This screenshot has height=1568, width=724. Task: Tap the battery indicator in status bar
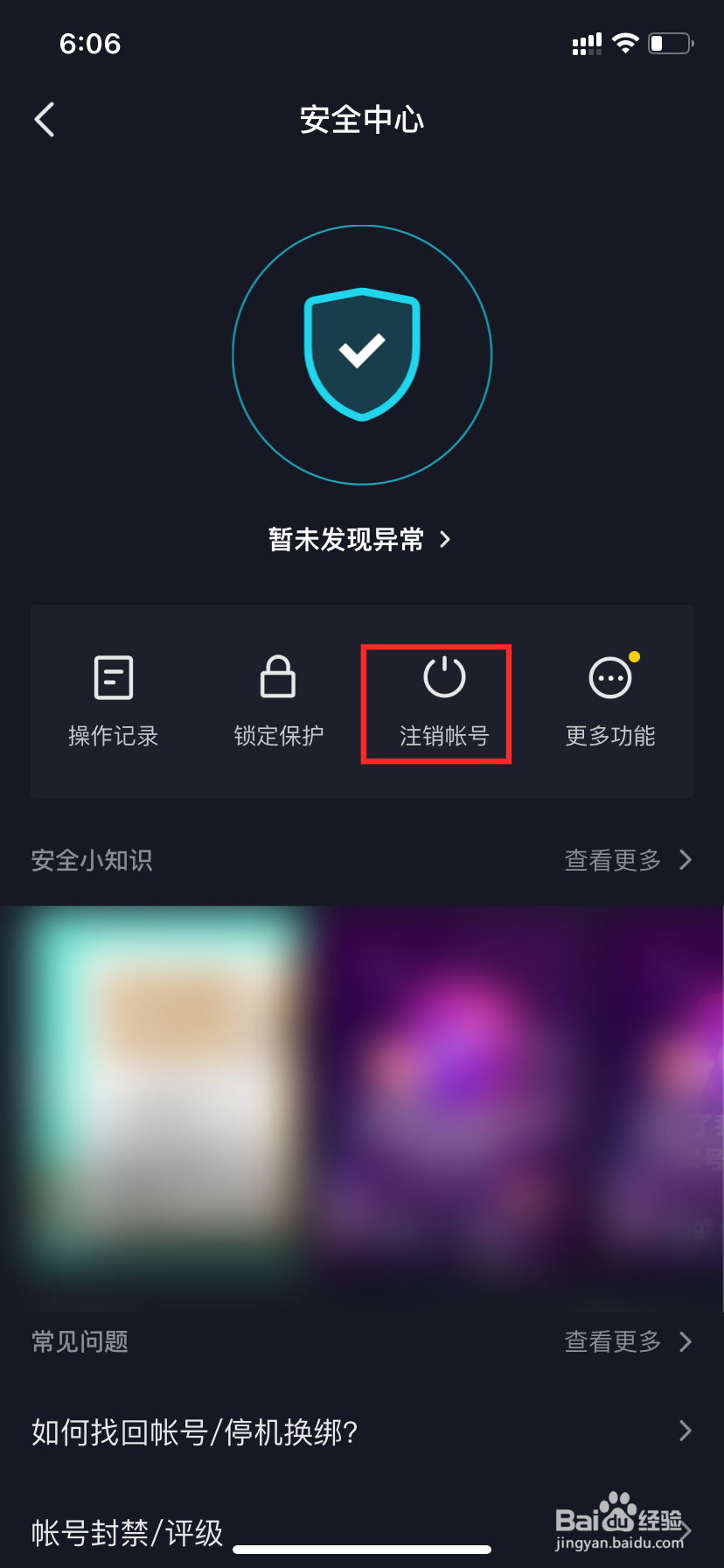click(669, 42)
